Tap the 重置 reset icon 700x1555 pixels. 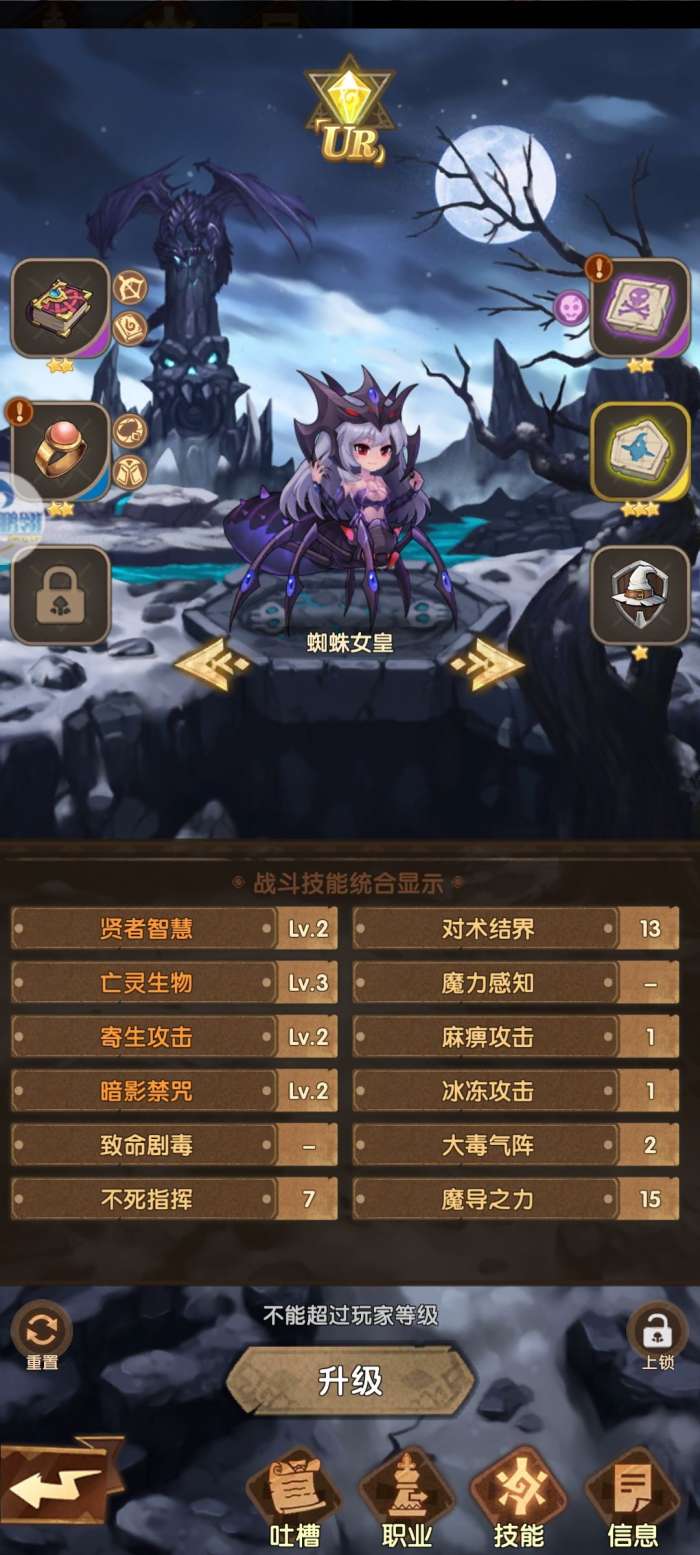42,1330
